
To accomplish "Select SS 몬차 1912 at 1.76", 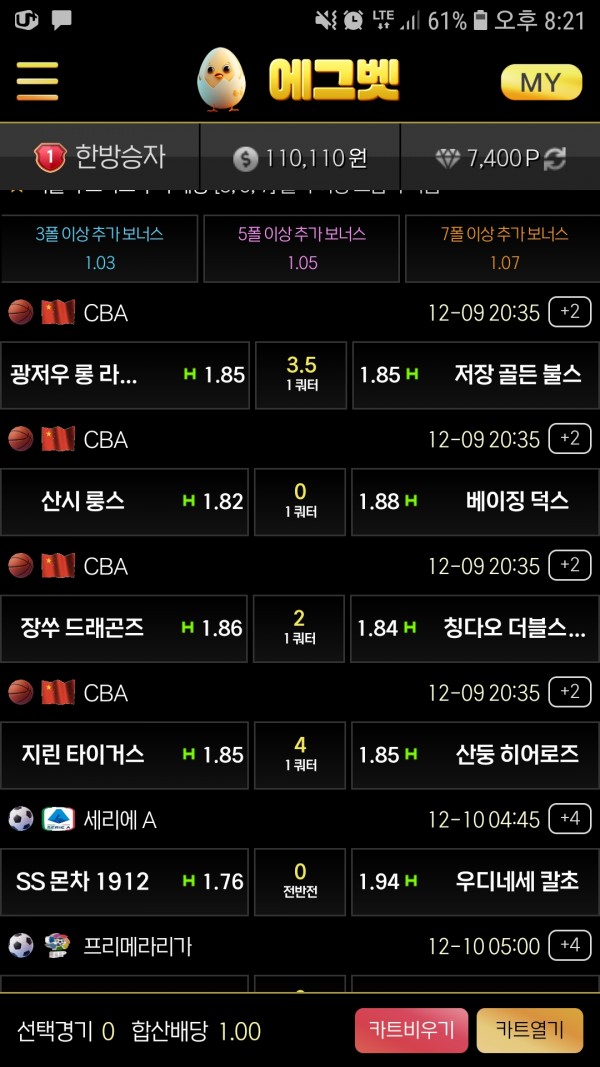I will point(125,882).
